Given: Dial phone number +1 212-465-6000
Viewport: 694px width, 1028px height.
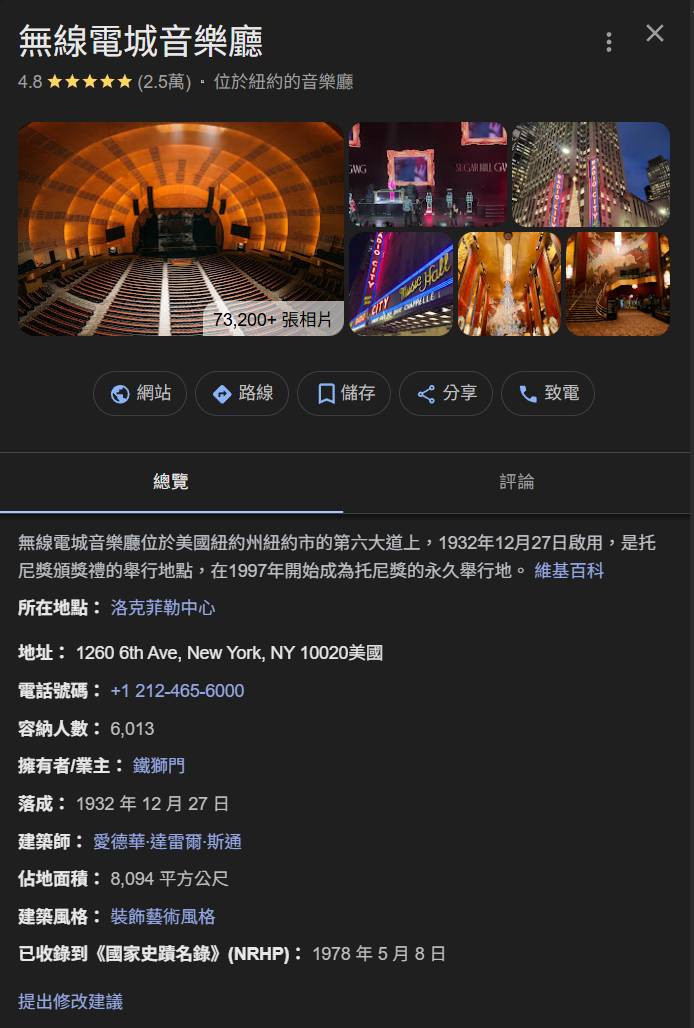Looking at the screenshot, I should [x=177, y=691].
